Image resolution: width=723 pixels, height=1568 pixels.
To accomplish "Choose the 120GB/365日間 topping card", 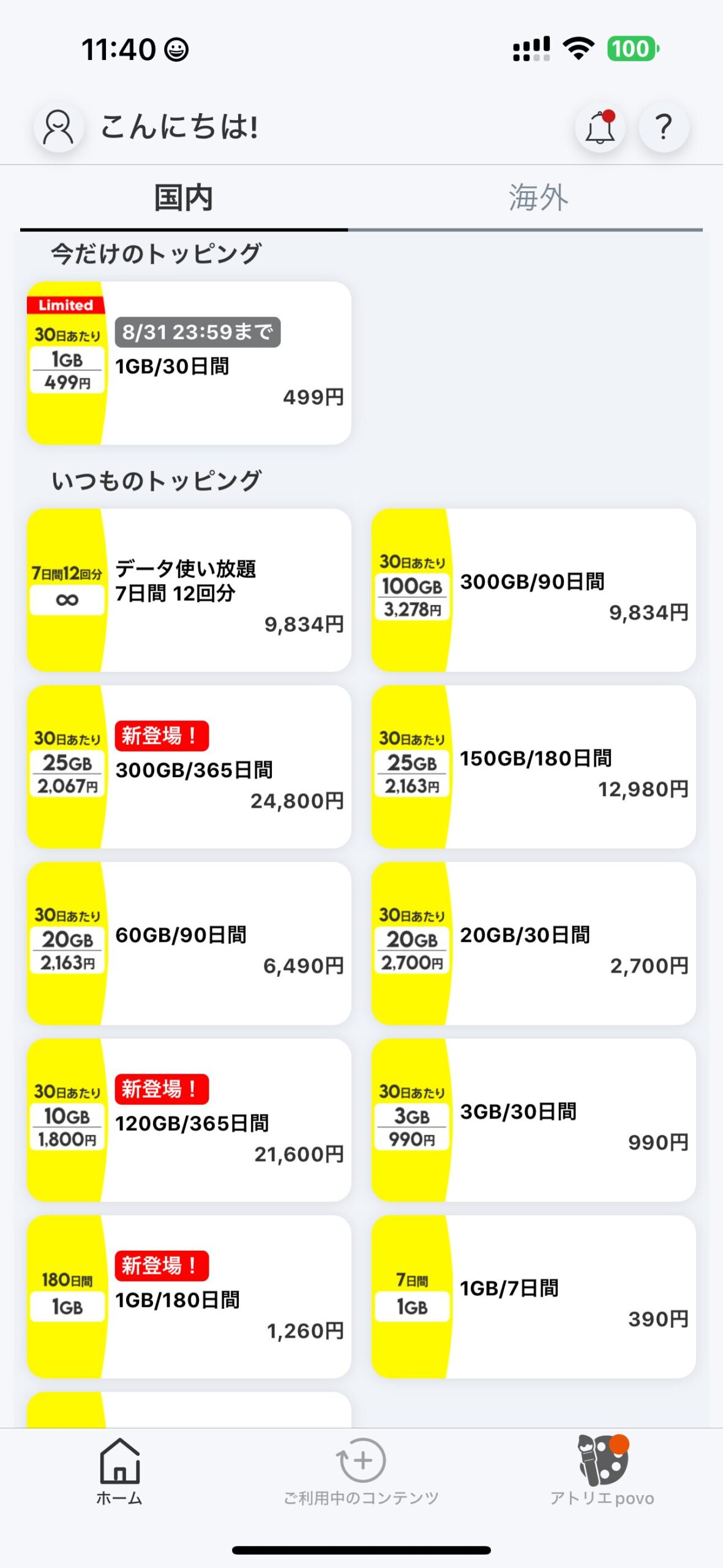I will pyautogui.click(x=189, y=1120).
